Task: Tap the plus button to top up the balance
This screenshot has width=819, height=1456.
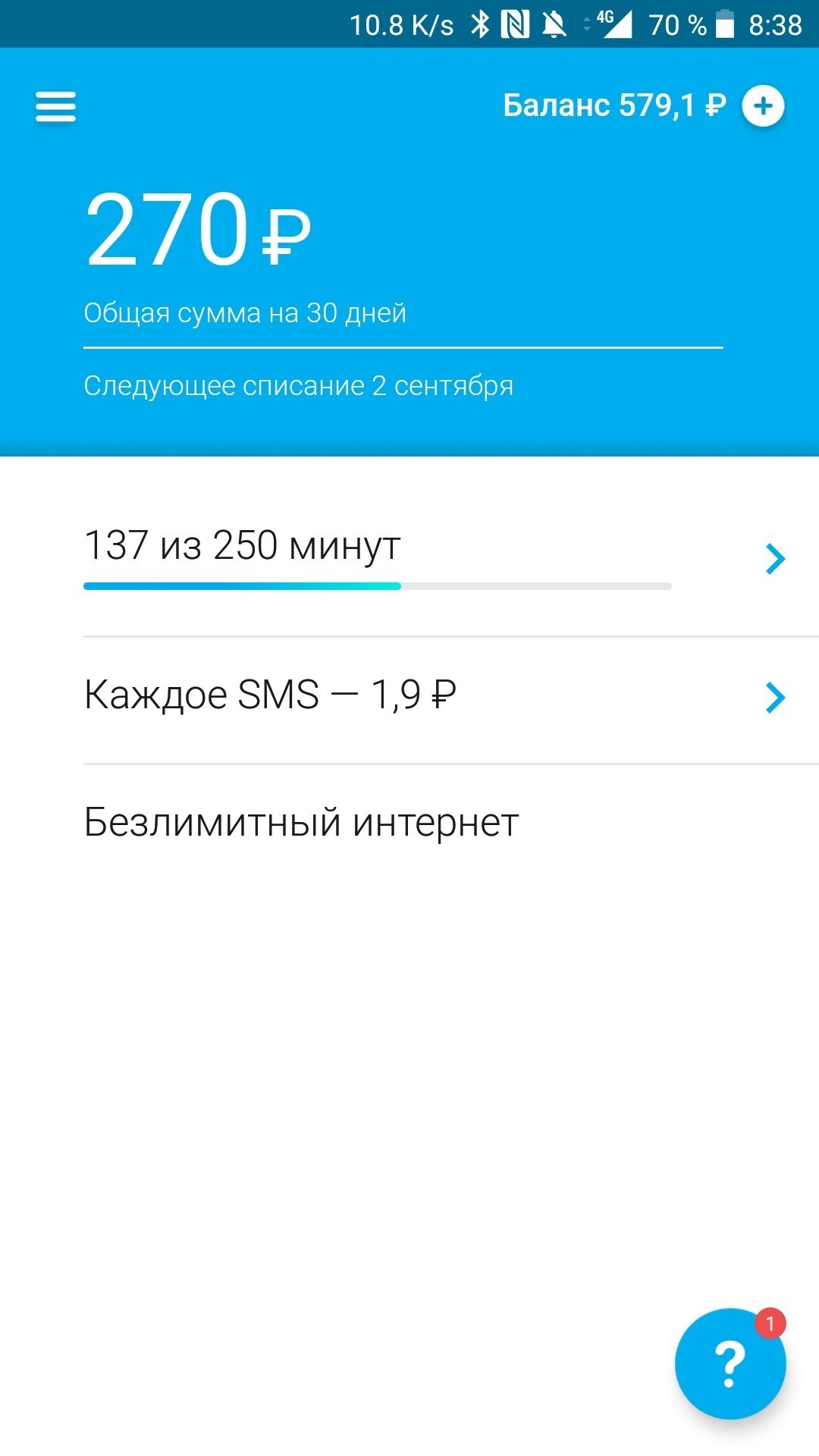Action: click(763, 106)
